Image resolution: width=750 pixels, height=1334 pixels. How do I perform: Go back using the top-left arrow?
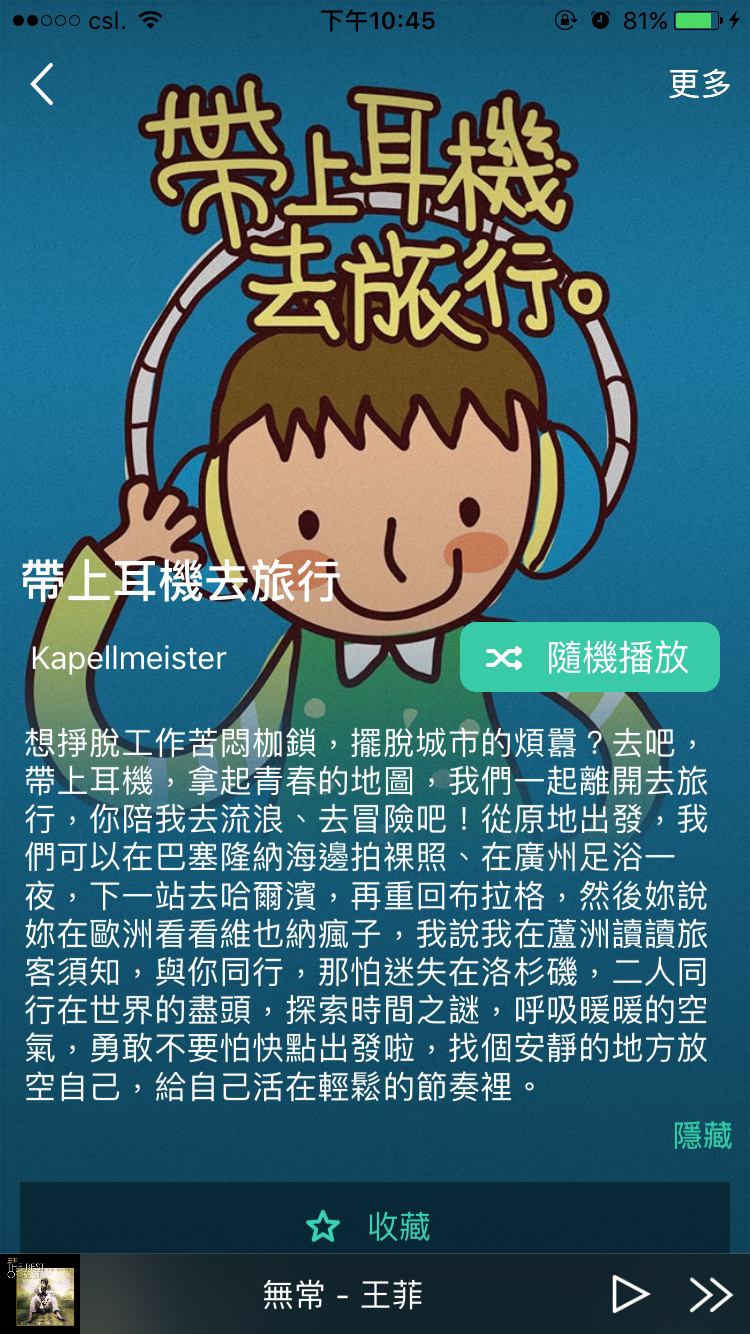[x=42, y=85]
